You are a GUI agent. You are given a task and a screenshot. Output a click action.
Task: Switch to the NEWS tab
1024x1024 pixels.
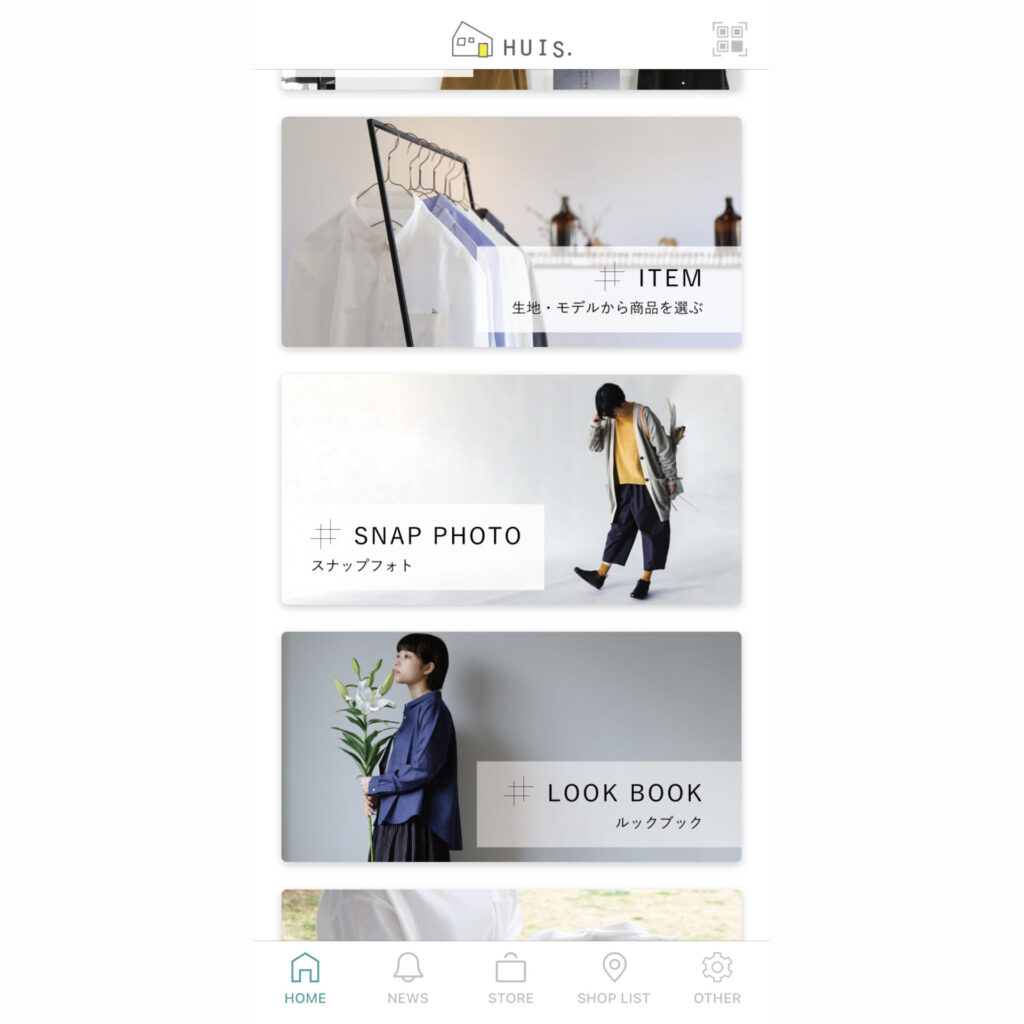pos(408,978)
